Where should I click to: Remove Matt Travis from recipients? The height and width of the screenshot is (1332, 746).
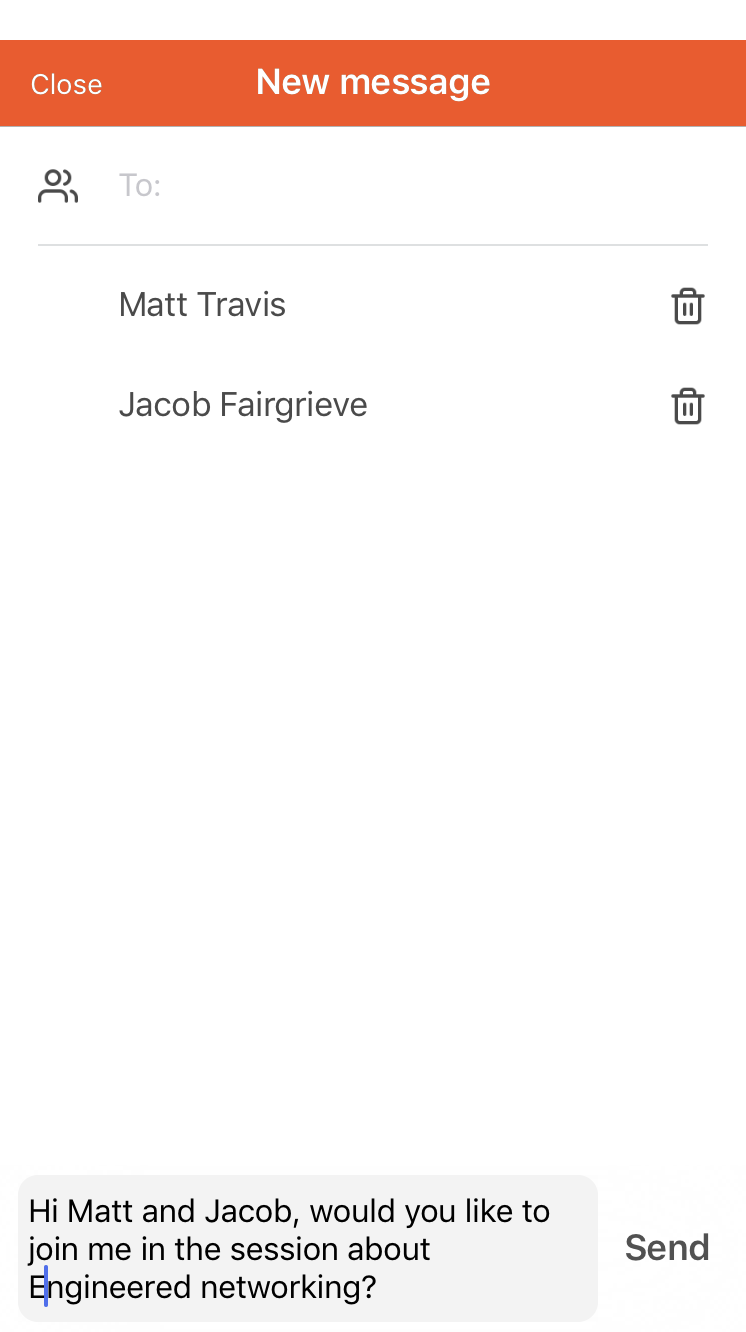coord(688,306)
